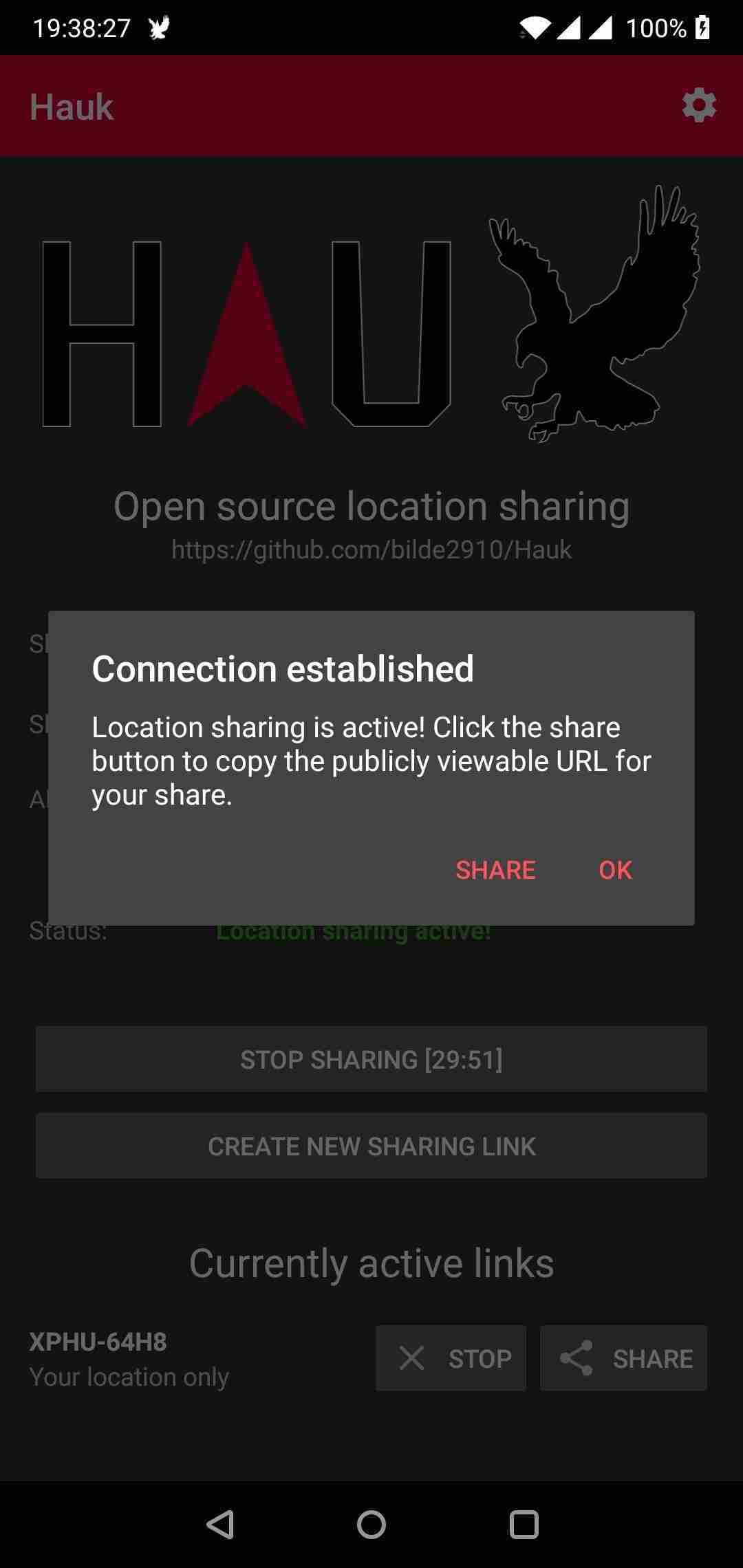Tap the battery indicator icon

[x=703, y=28]
